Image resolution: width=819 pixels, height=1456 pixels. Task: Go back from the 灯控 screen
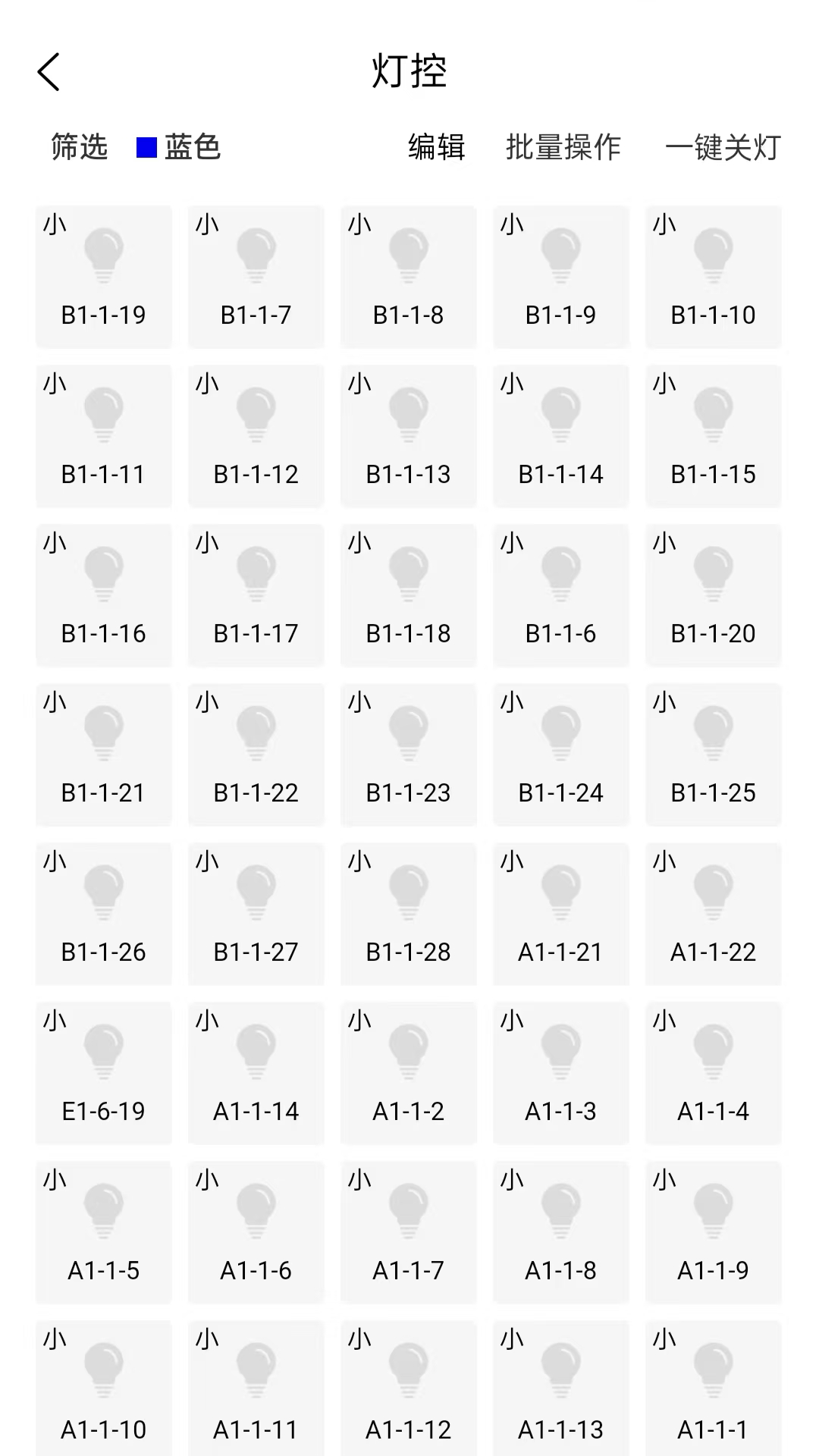[x=49, y=73]
